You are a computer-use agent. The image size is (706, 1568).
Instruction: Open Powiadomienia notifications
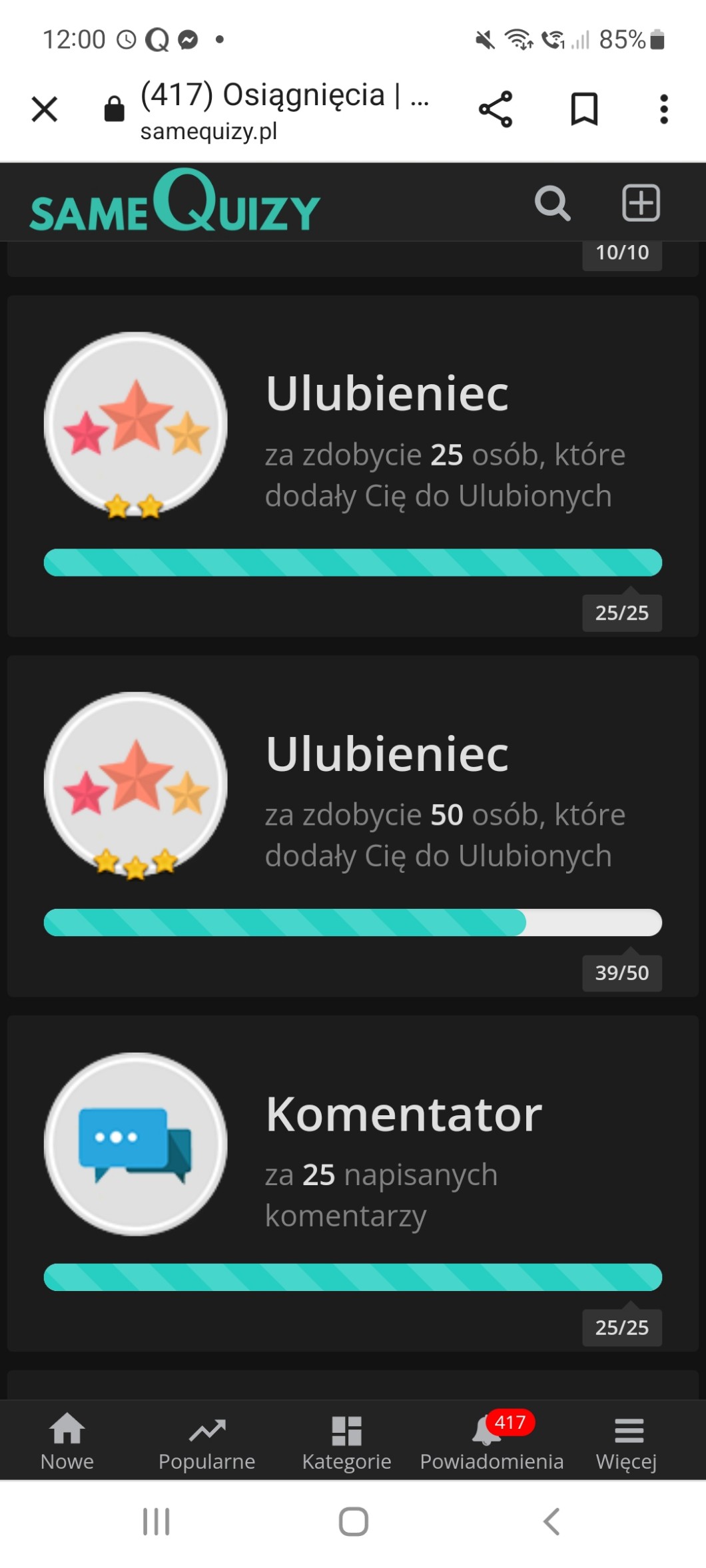492,1441
